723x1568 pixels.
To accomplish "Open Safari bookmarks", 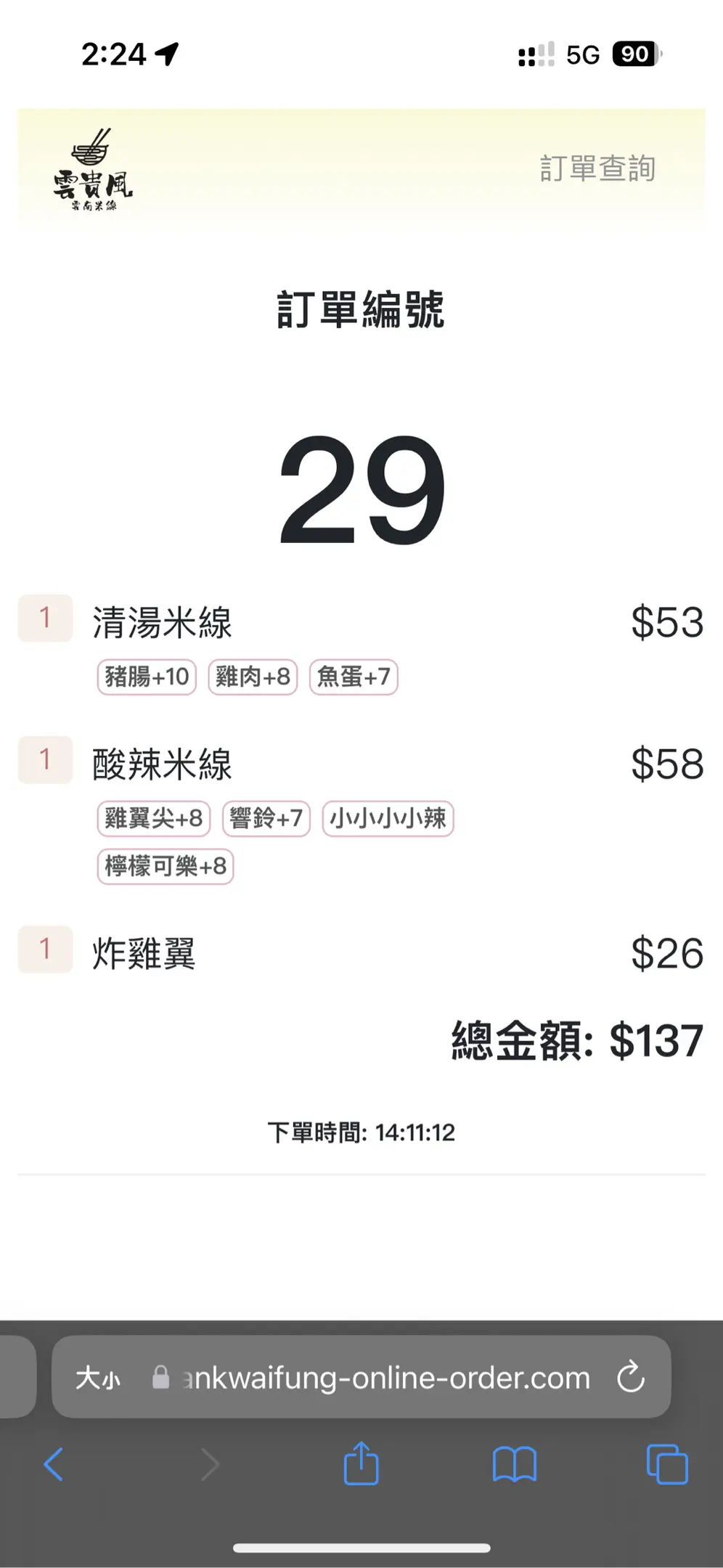I will (x=514, y=1464).
